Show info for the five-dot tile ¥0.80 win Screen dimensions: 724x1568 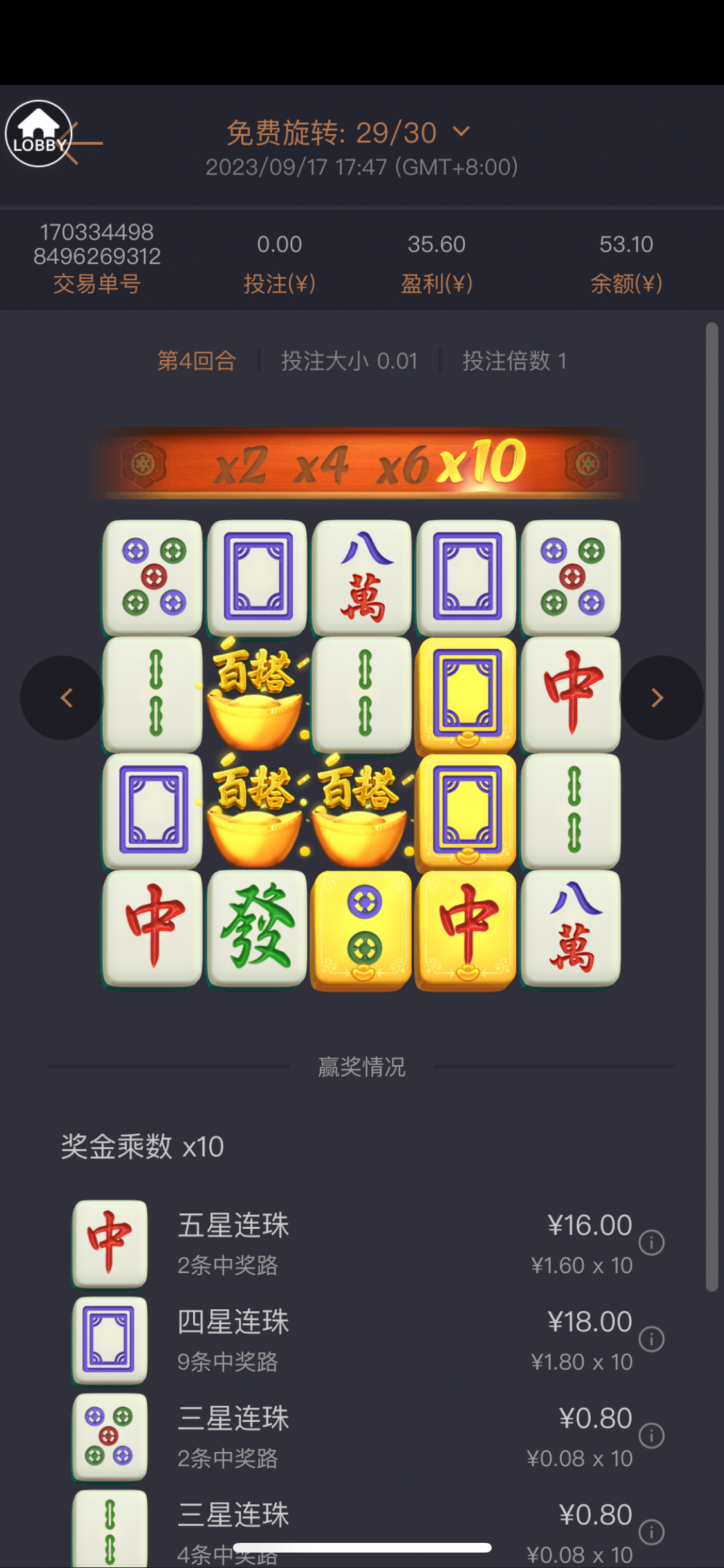point(651,1435)
